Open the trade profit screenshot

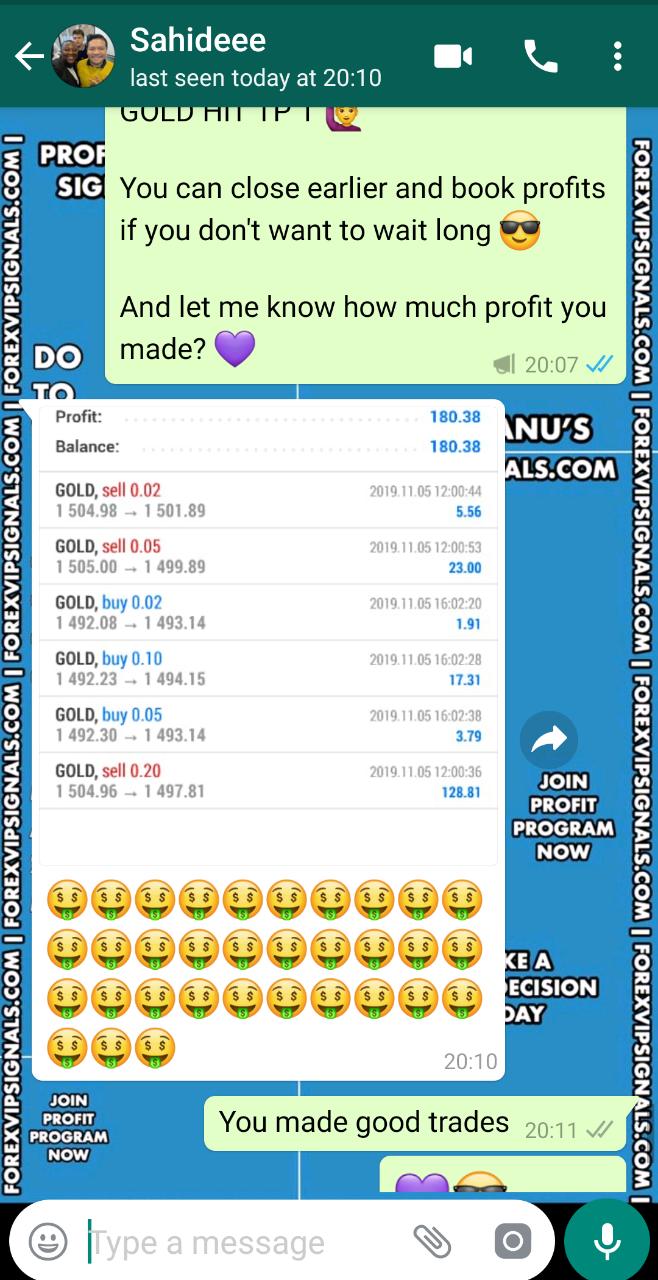[268, 632]
